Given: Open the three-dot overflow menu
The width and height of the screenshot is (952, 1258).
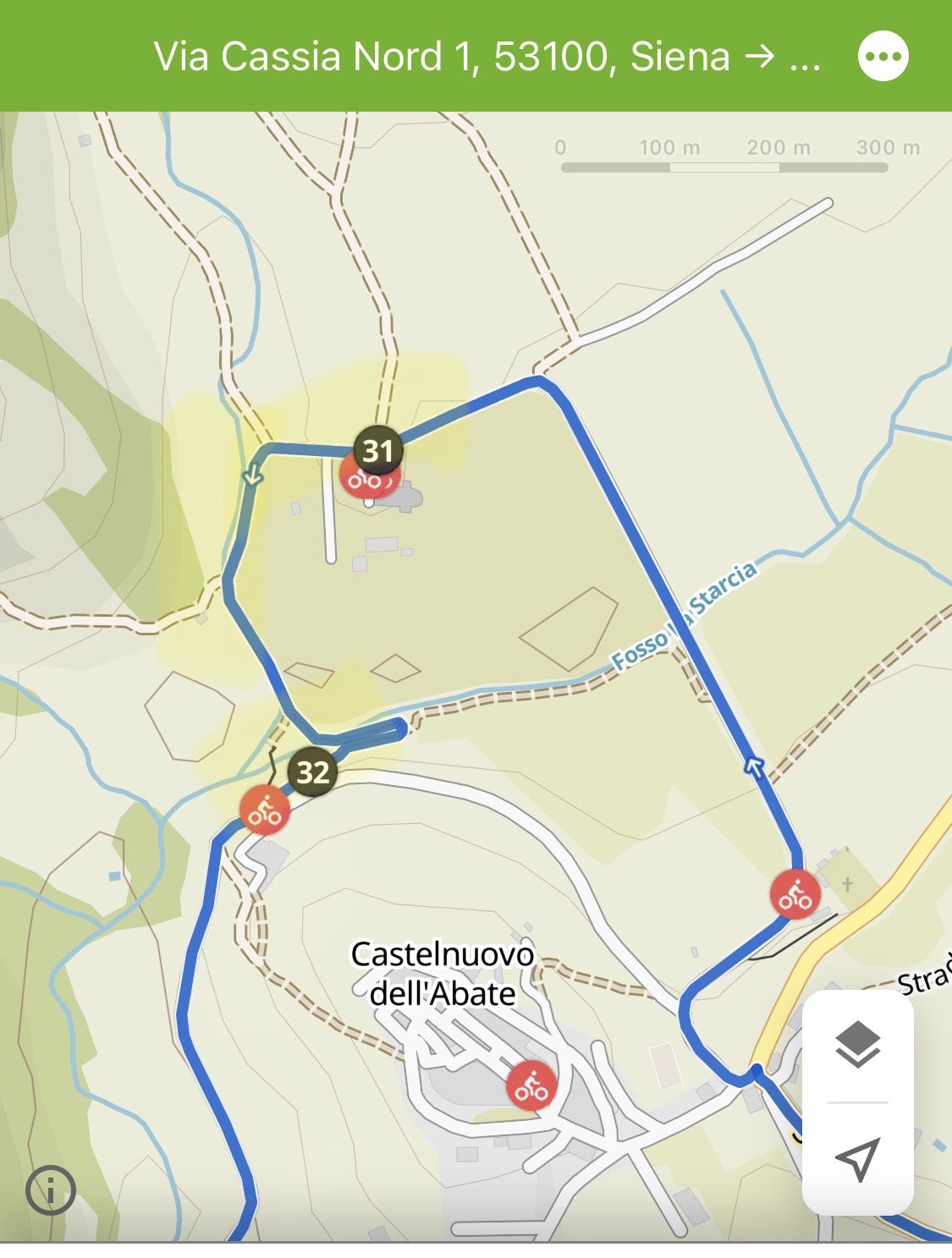Looking at the screenshot, I should click(x=883, y=57).
